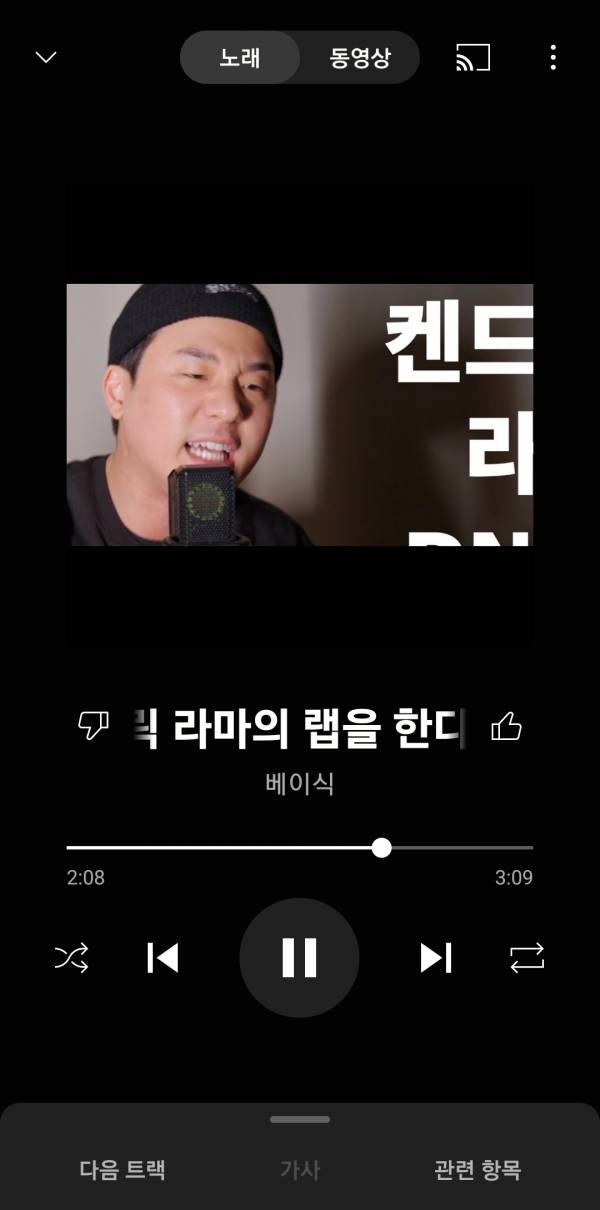Pause the current song
Screen dimensions: 600x1210
point(299,958)
